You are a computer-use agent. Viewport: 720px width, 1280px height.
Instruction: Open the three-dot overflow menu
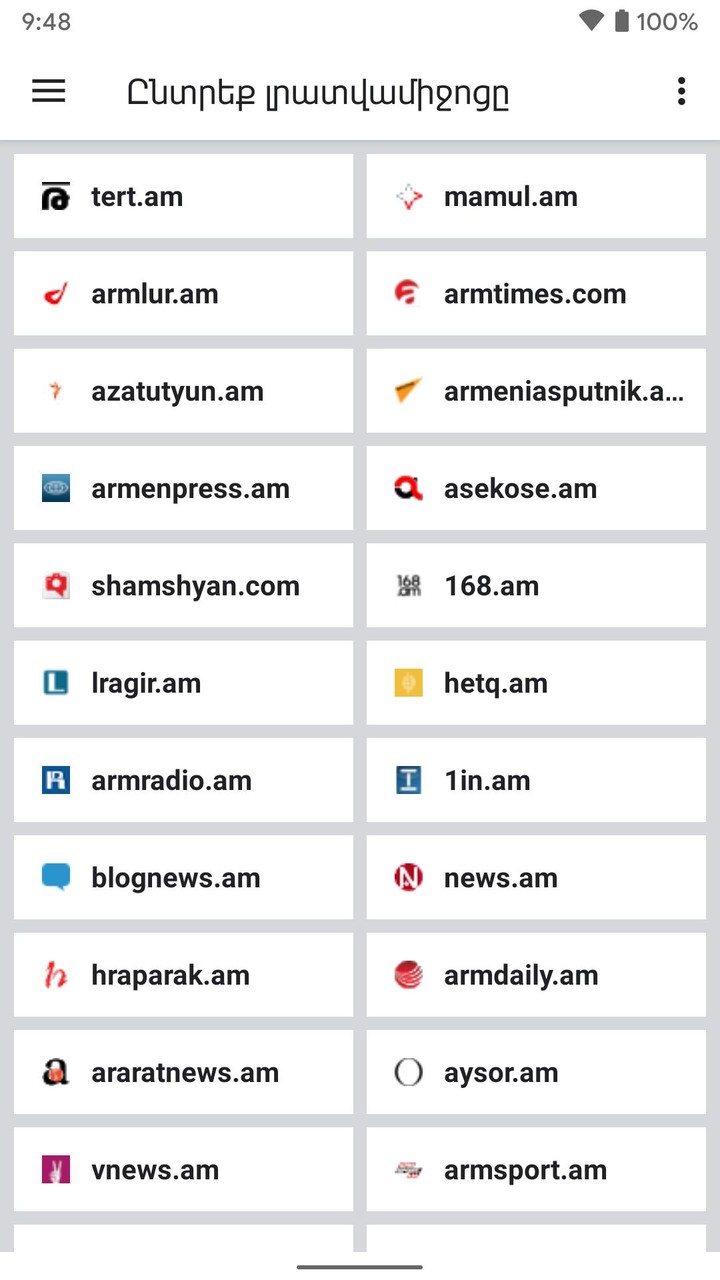(681, 91)
